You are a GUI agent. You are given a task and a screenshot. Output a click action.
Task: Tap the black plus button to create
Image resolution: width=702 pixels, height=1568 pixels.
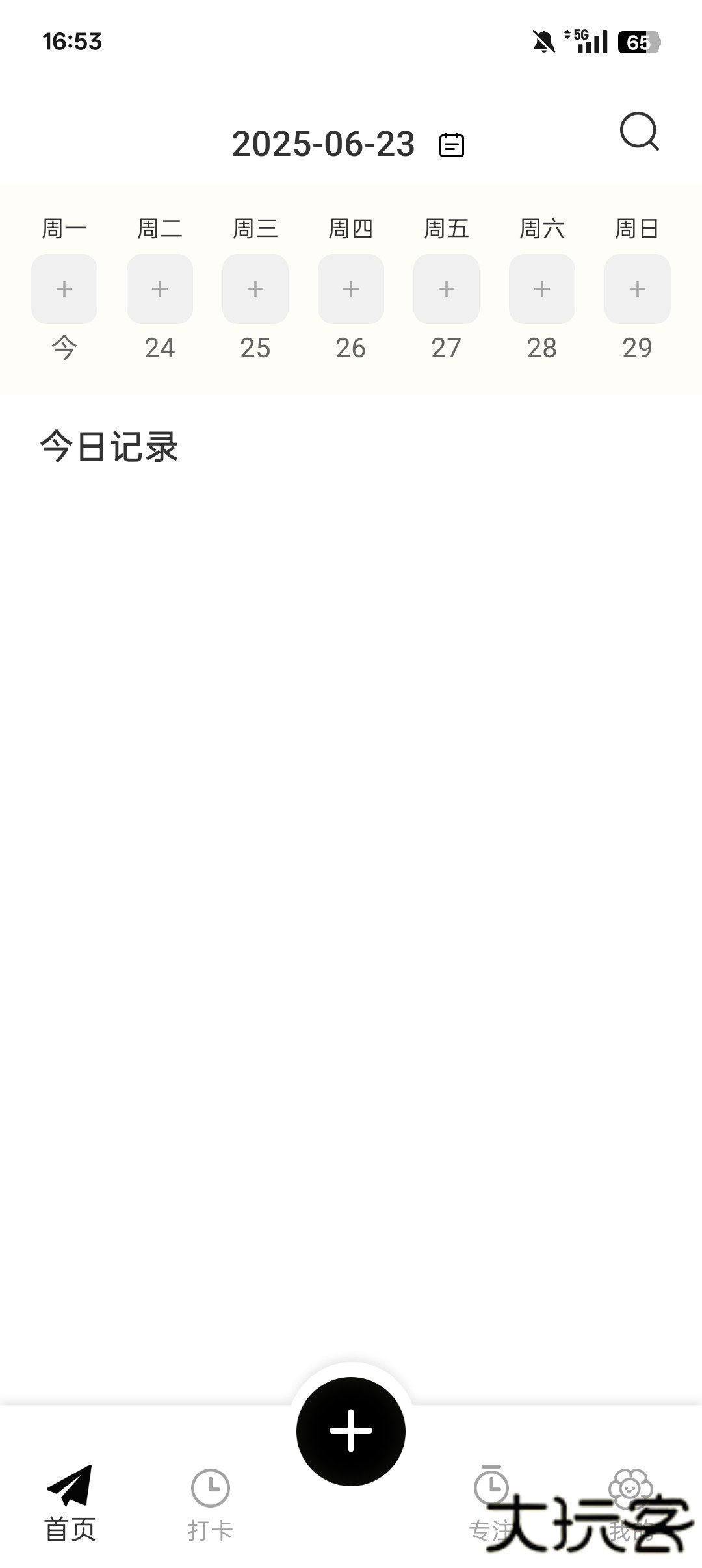tap(351, 1431)
